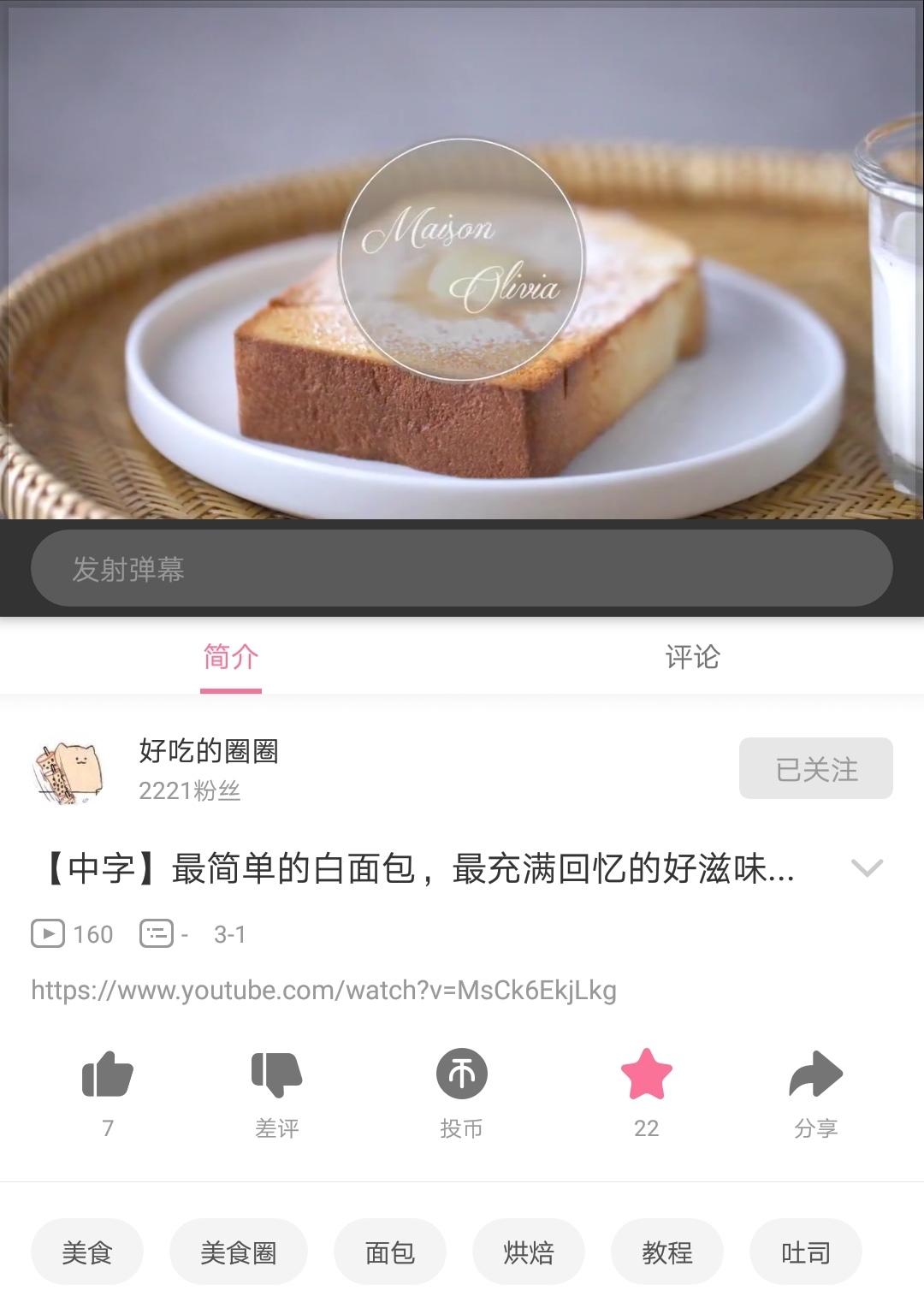Expand the video title description
The height and width of the screenshot is (1308, 924).
click(x=867, y=868)
